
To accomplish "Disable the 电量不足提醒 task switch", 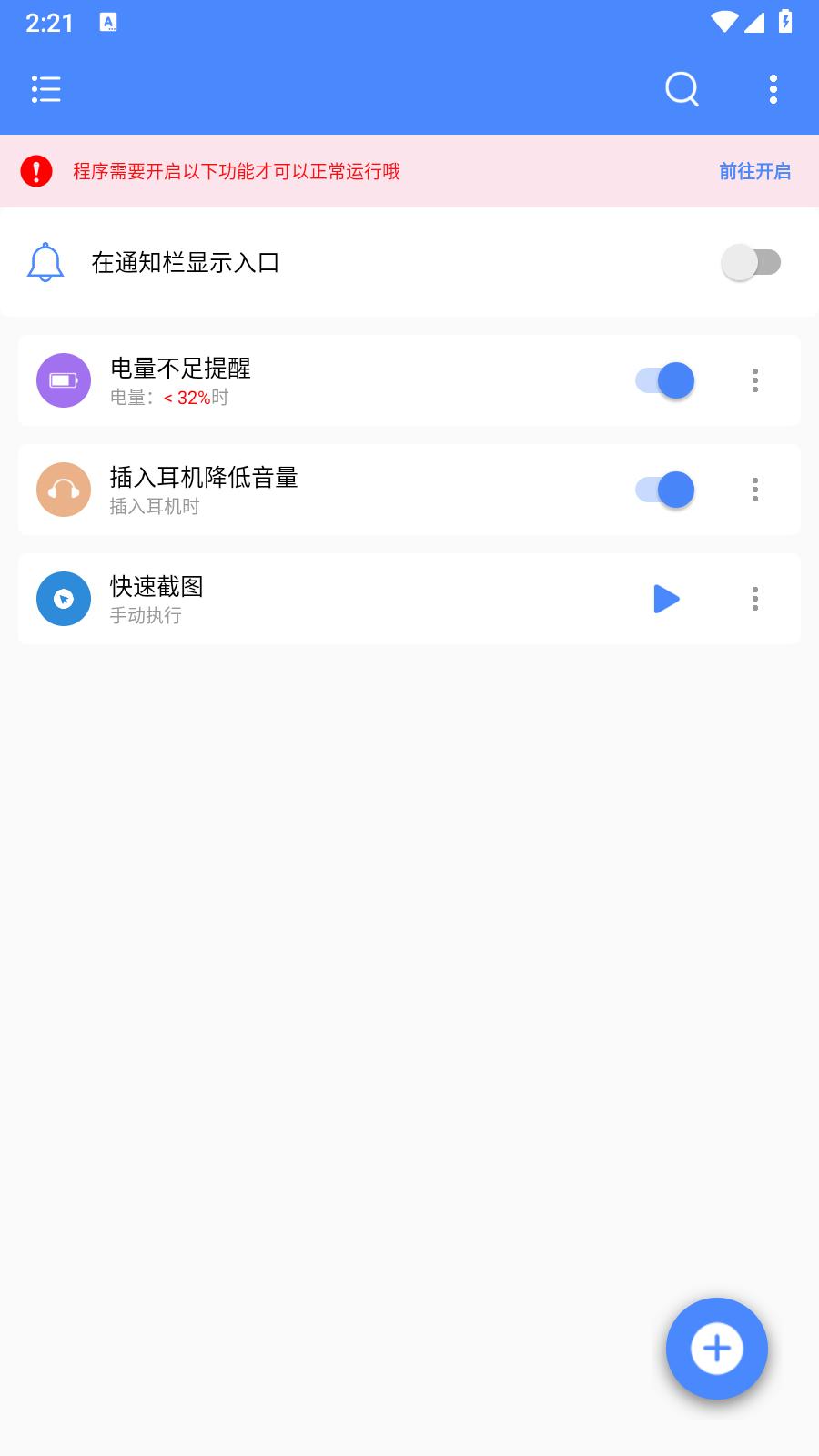I will (x=662, y=379).
